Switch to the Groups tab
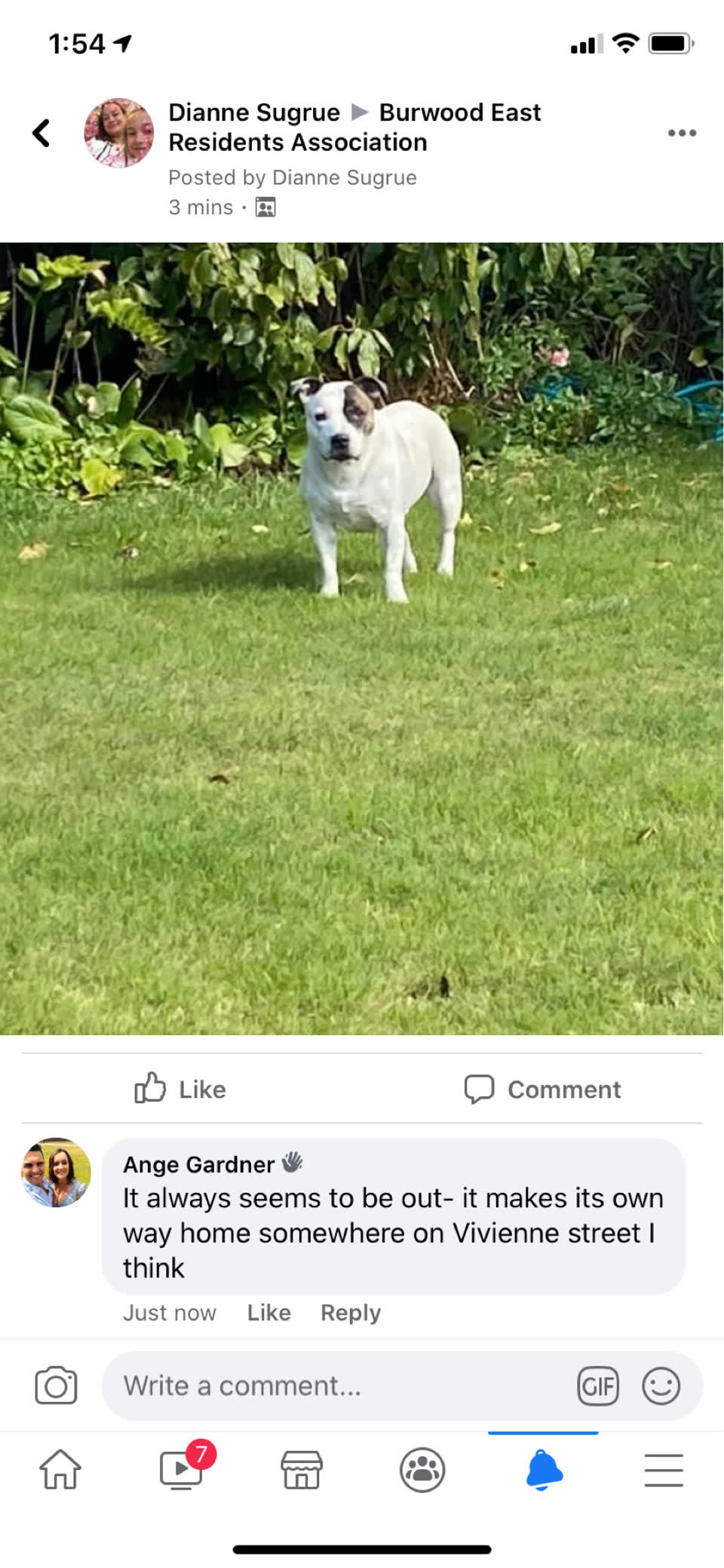The width and height of the screenshot is (724, 1568). [x=422, y=1469]
